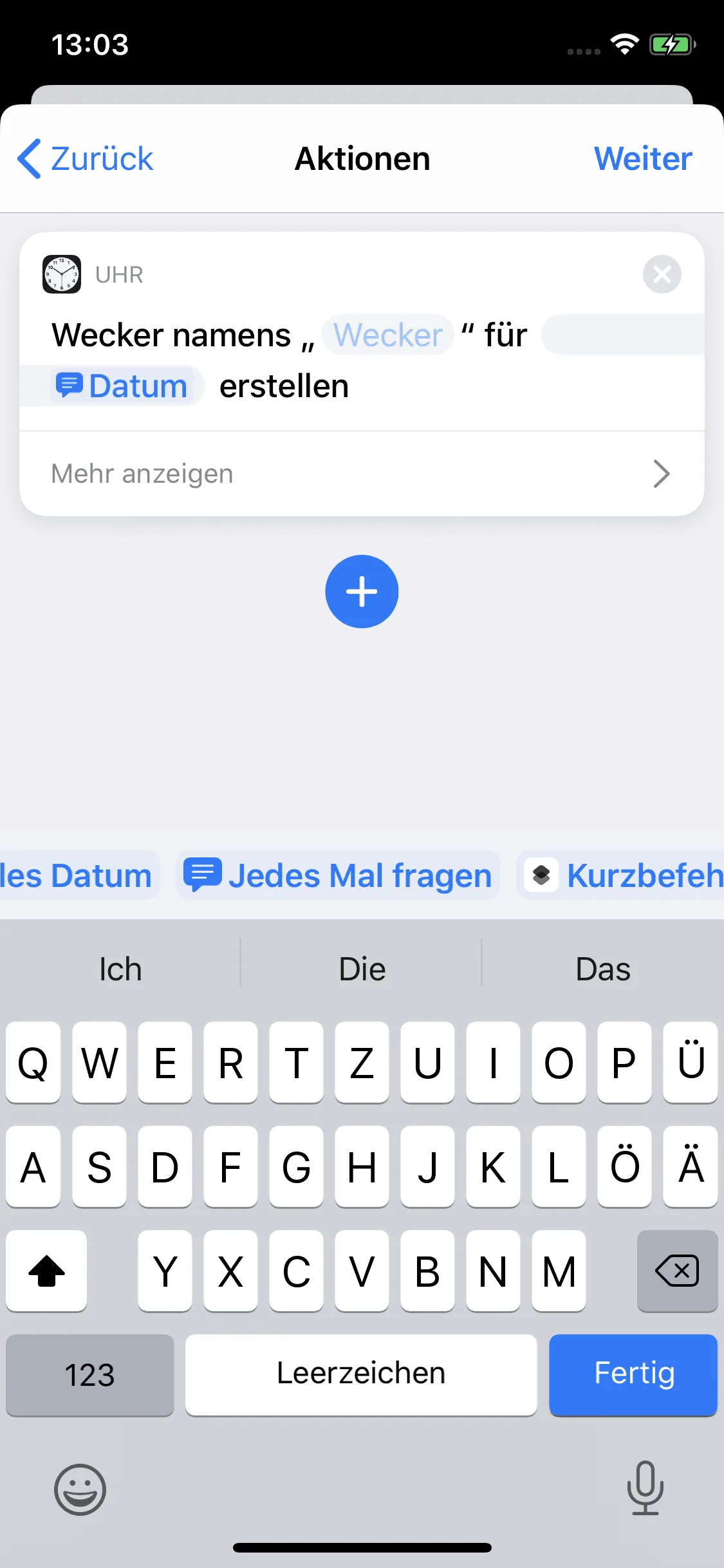724x1568 pixels.
Task: Switch keyboard to 123 numbers
Action: [x=90, y=1375]
